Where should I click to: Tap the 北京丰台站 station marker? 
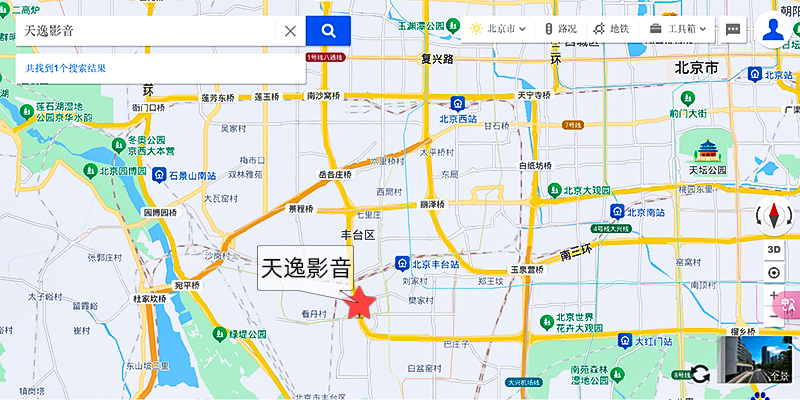[x=403, y=265]
